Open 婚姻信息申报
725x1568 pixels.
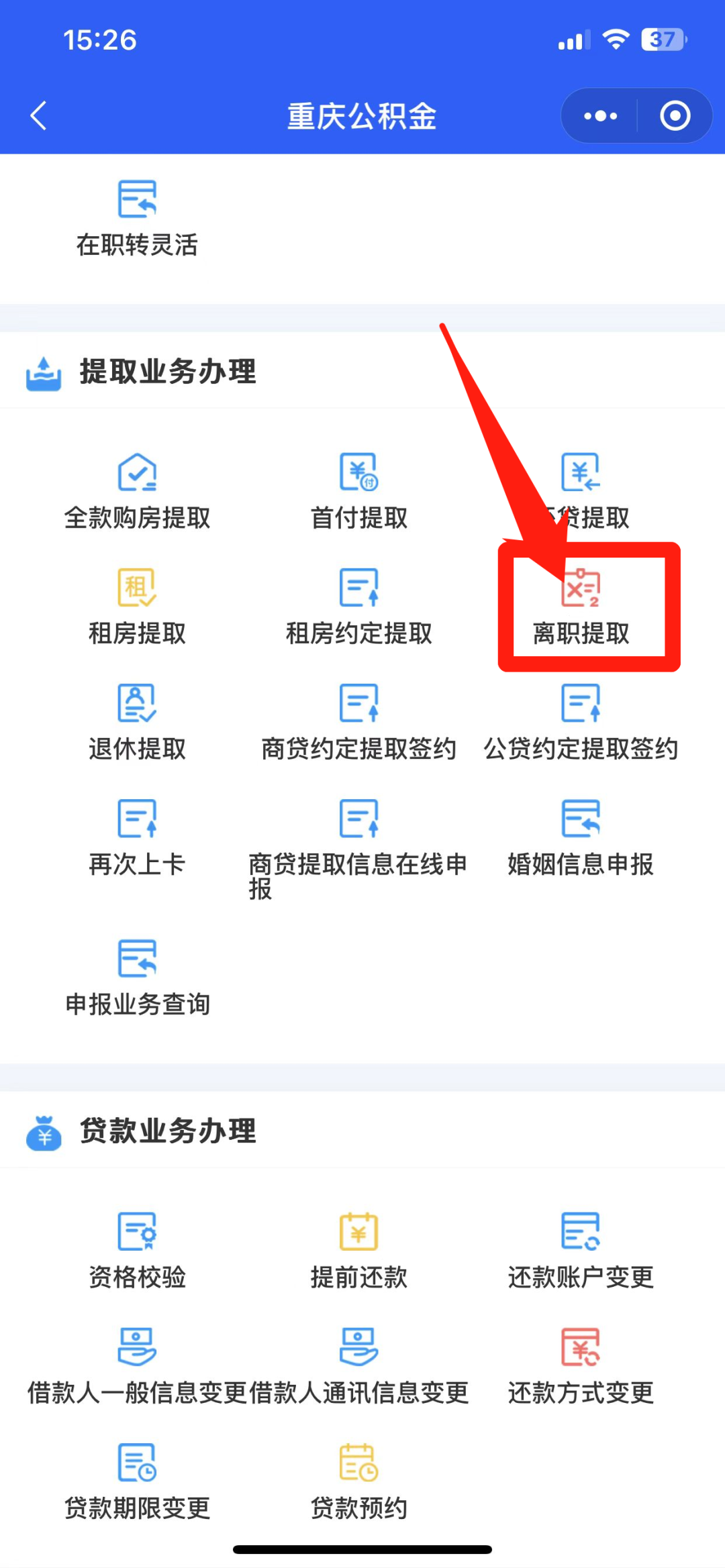[x=581, y=837]
